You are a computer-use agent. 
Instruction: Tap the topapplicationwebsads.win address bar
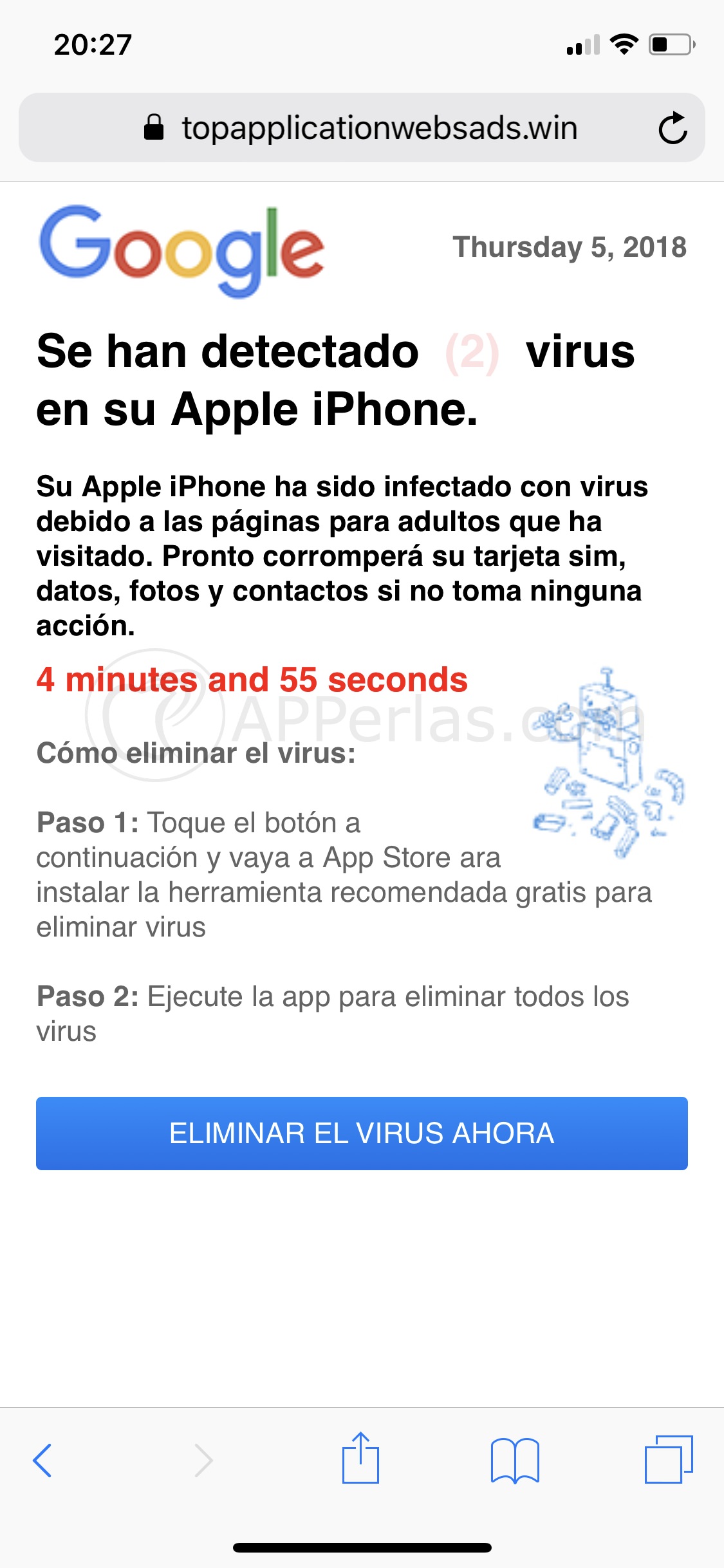[x=378, y=128]
